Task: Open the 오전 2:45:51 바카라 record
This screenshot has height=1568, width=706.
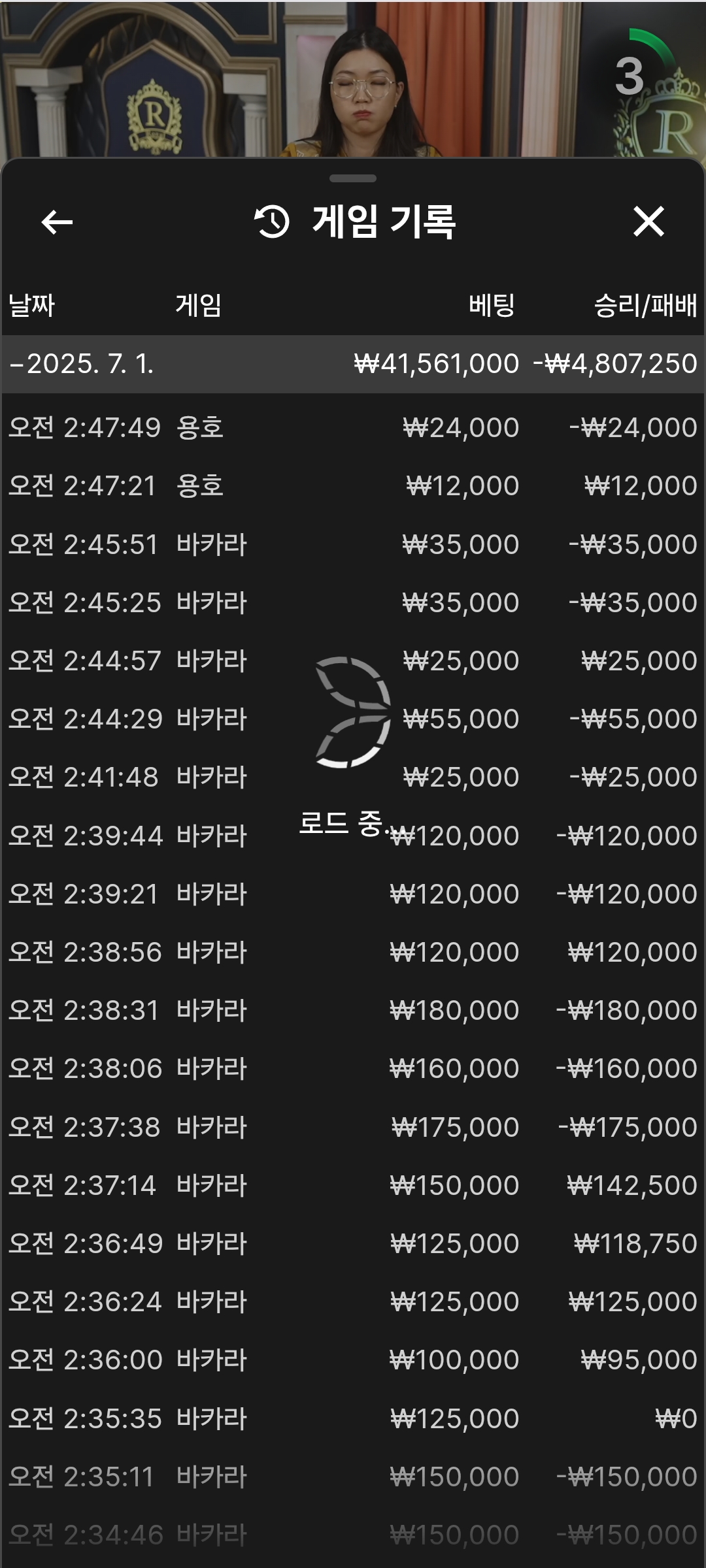Action: (353, 545)
